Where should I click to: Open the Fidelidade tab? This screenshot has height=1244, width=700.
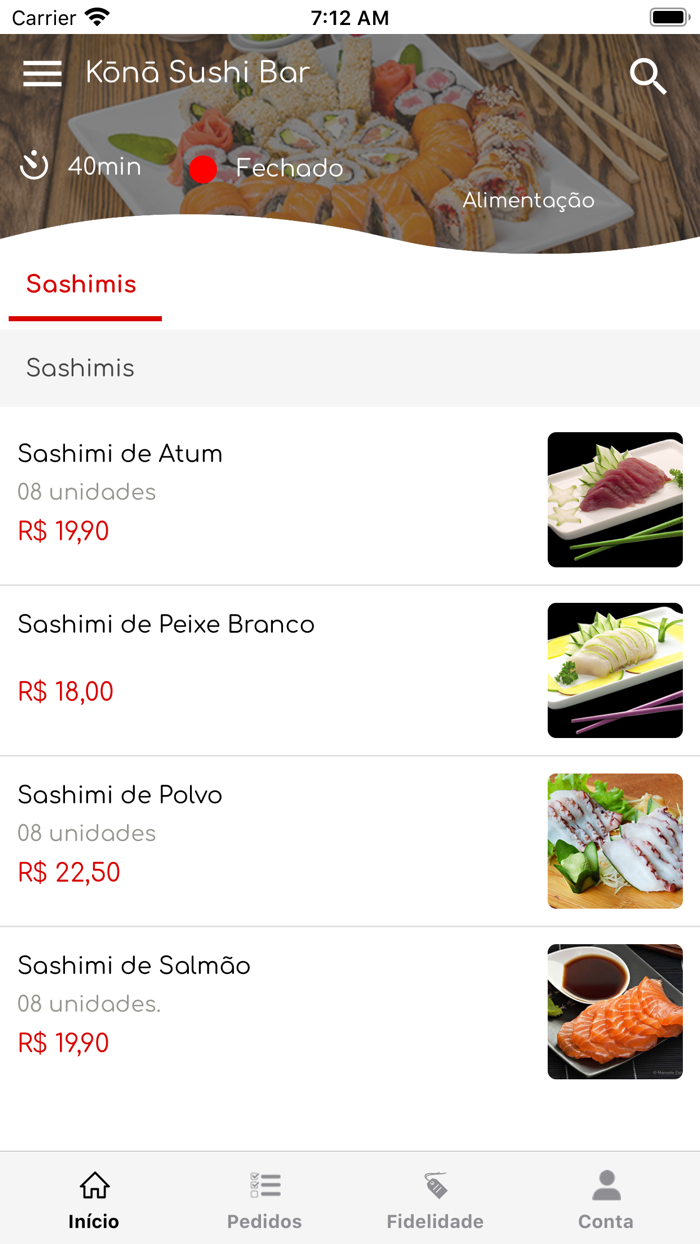[435, 1201]
